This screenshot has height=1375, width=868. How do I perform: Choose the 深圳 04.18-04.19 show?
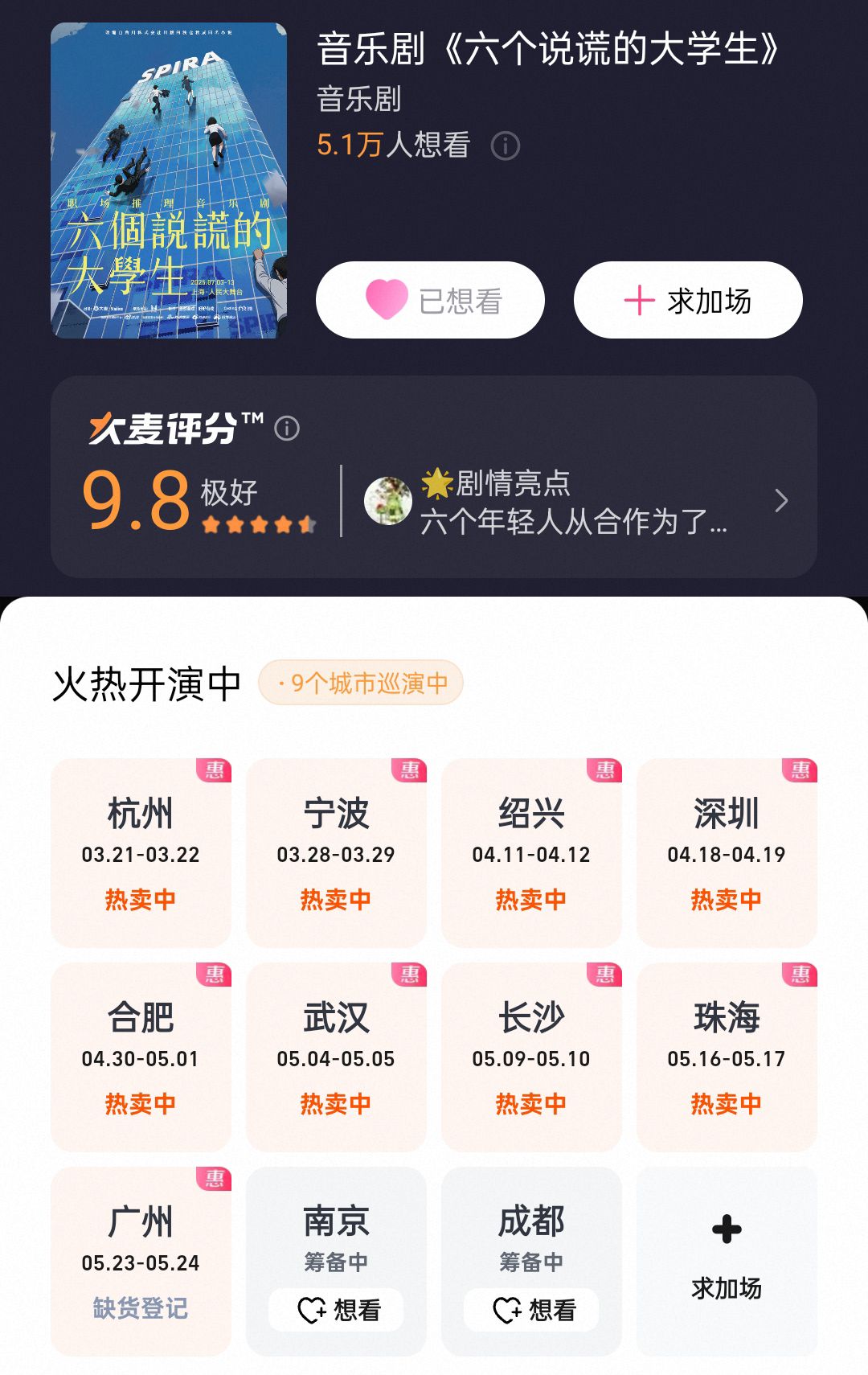click(727, 852)
